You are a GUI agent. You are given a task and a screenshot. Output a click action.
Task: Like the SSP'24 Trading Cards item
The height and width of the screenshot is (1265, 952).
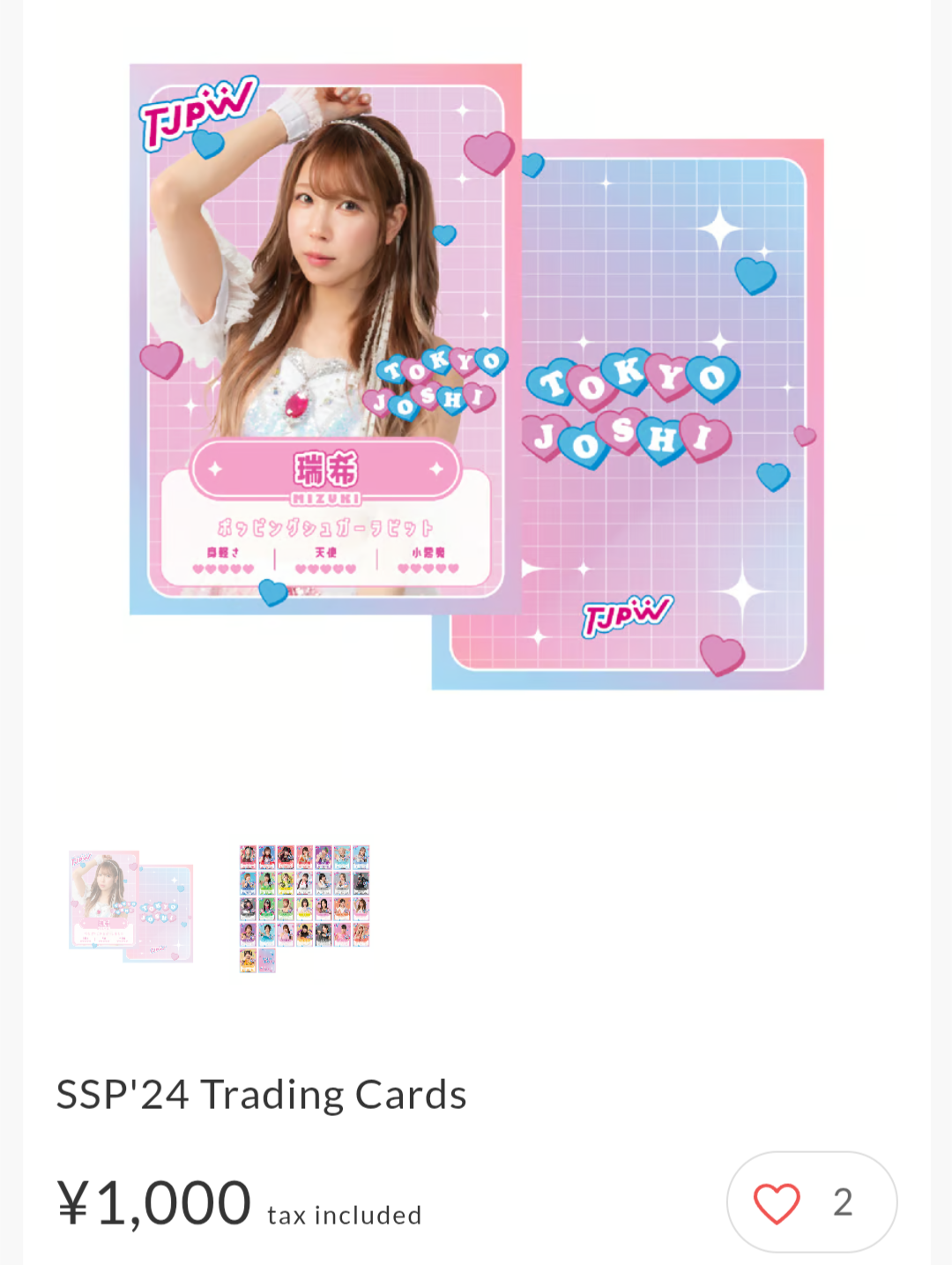[777, 1202]
